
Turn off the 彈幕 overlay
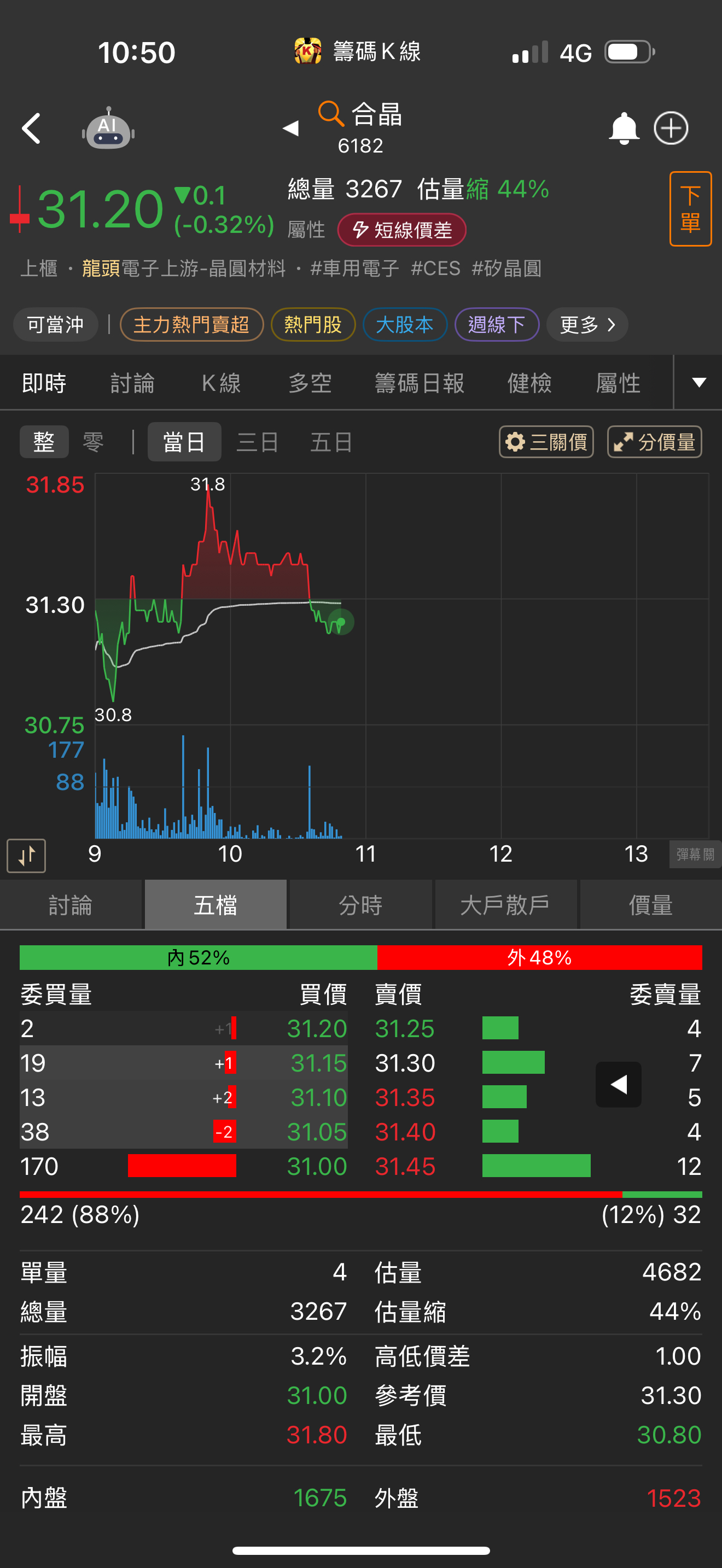click(695, 855)
